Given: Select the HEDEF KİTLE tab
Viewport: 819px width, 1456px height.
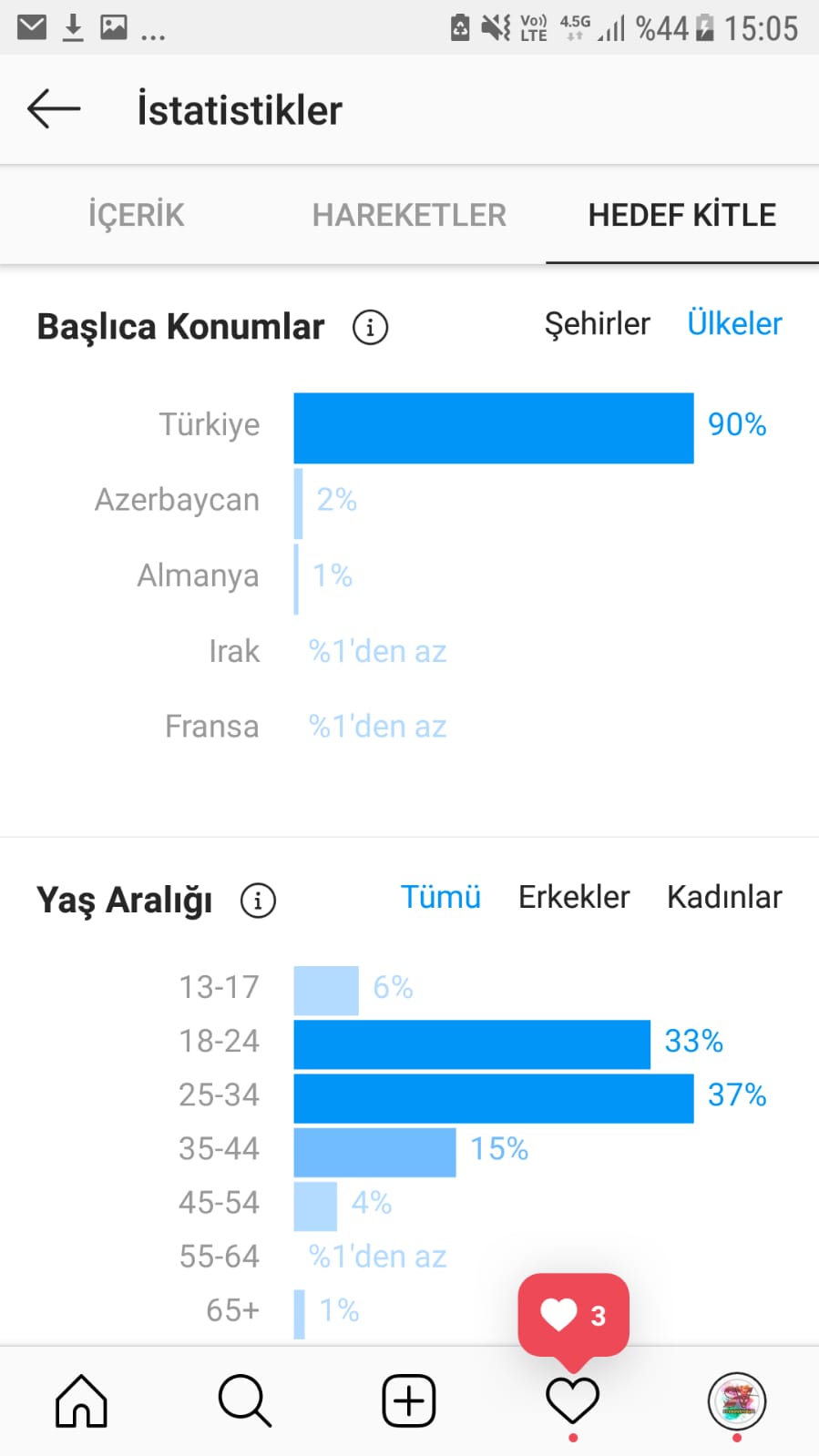Looking at the screenshot, I should 682,215.
